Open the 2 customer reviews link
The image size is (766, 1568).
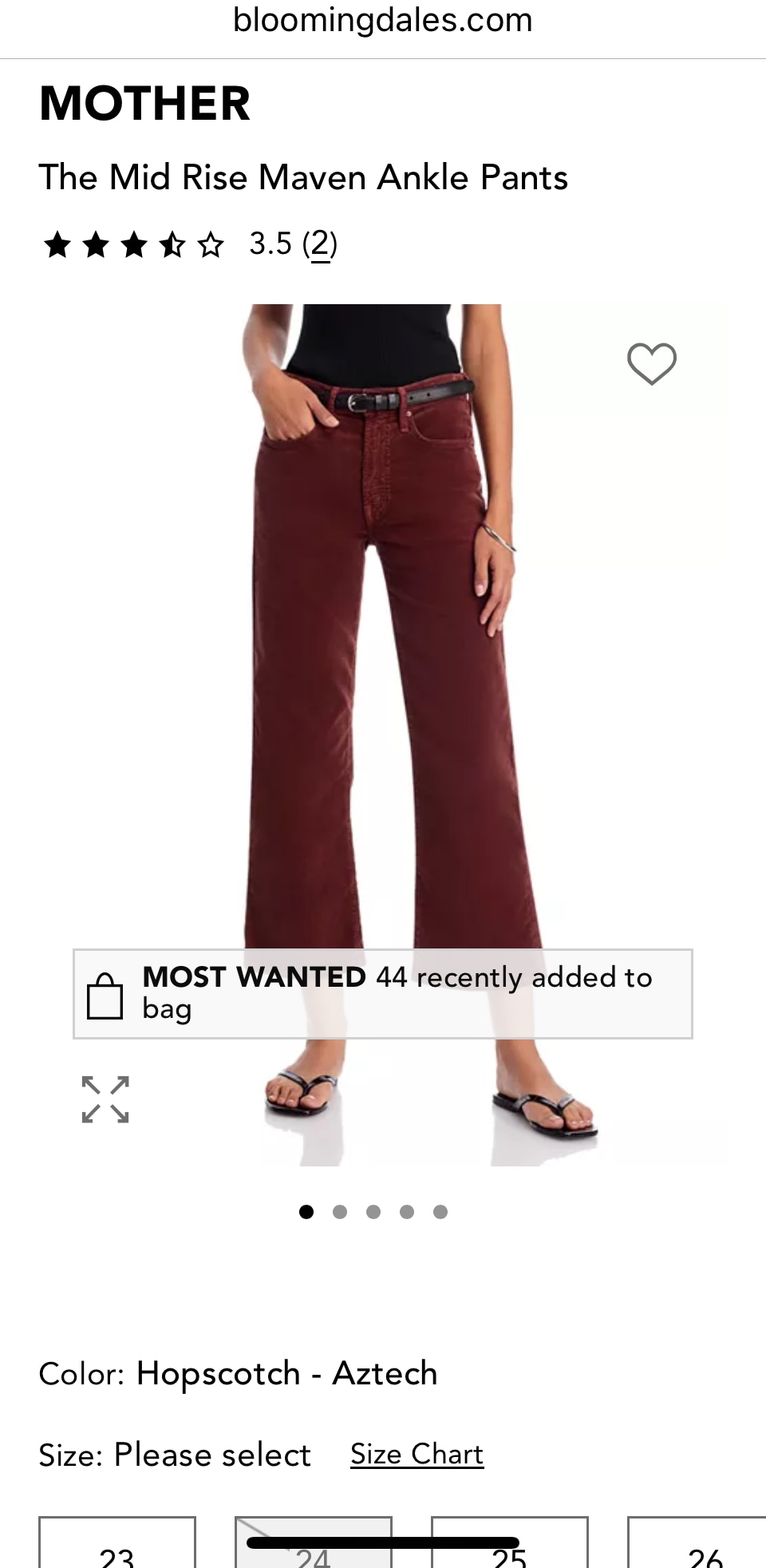tap(320, 244)
